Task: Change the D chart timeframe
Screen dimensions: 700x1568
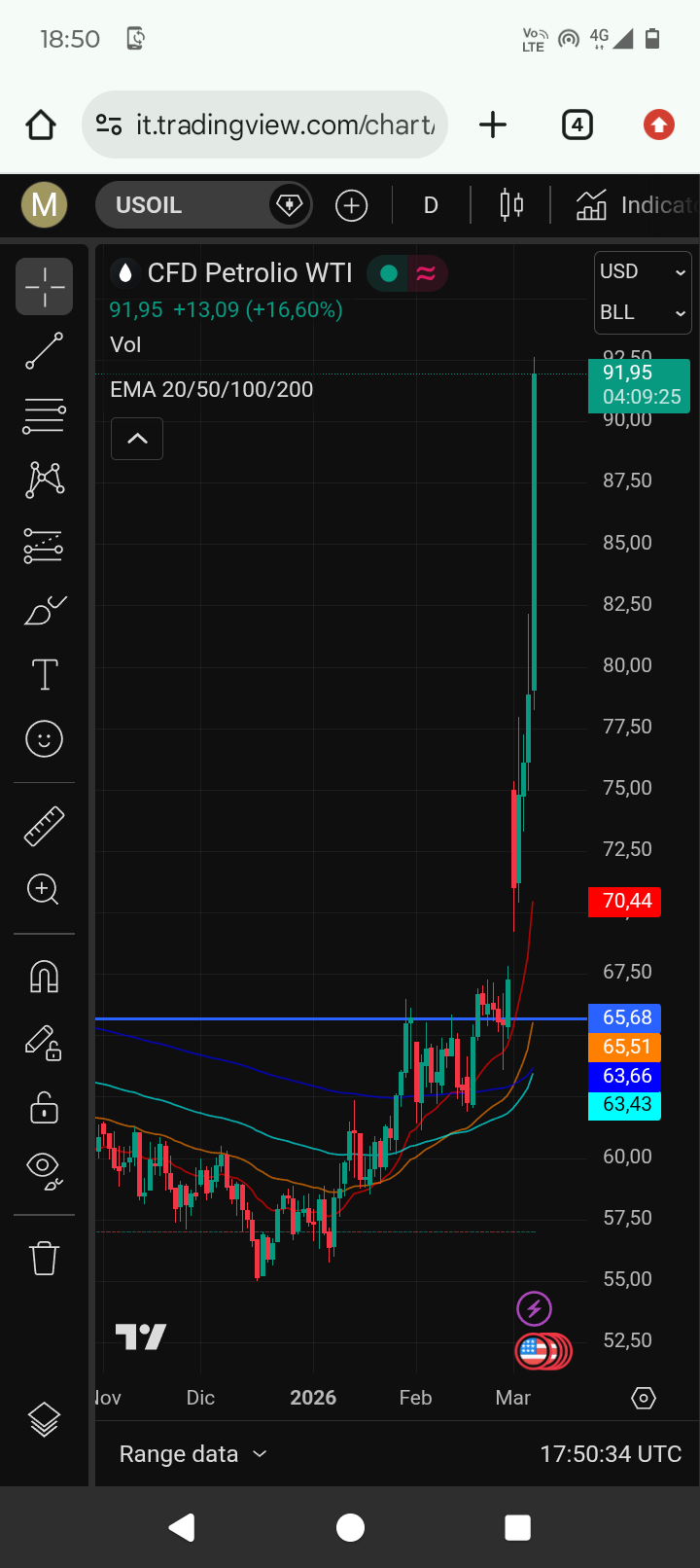Action: click(x=431, y=205)
